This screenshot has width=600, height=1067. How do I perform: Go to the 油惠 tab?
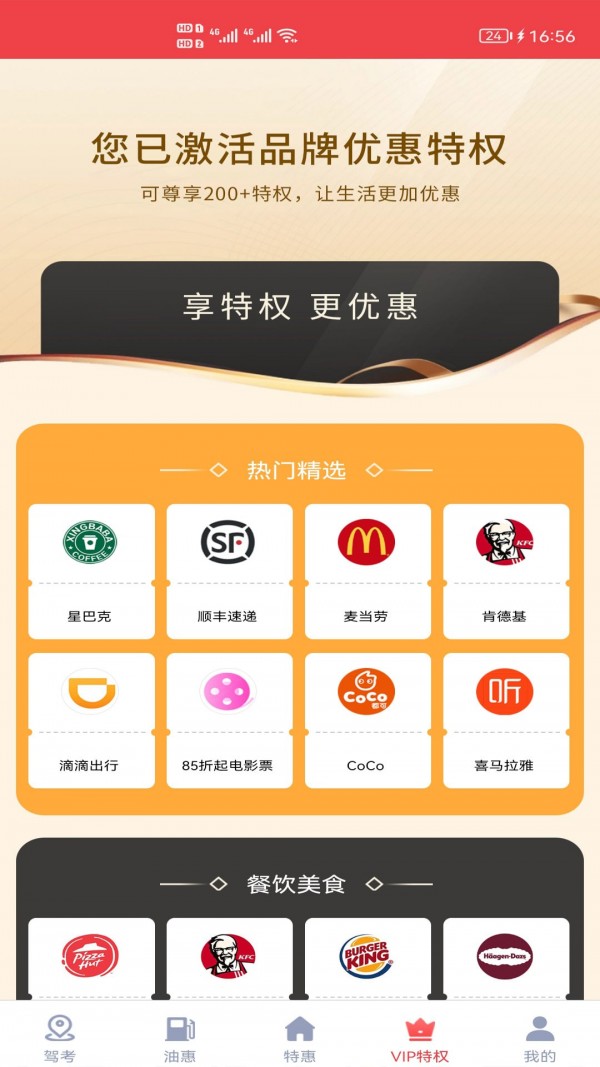coord(180,1039)
